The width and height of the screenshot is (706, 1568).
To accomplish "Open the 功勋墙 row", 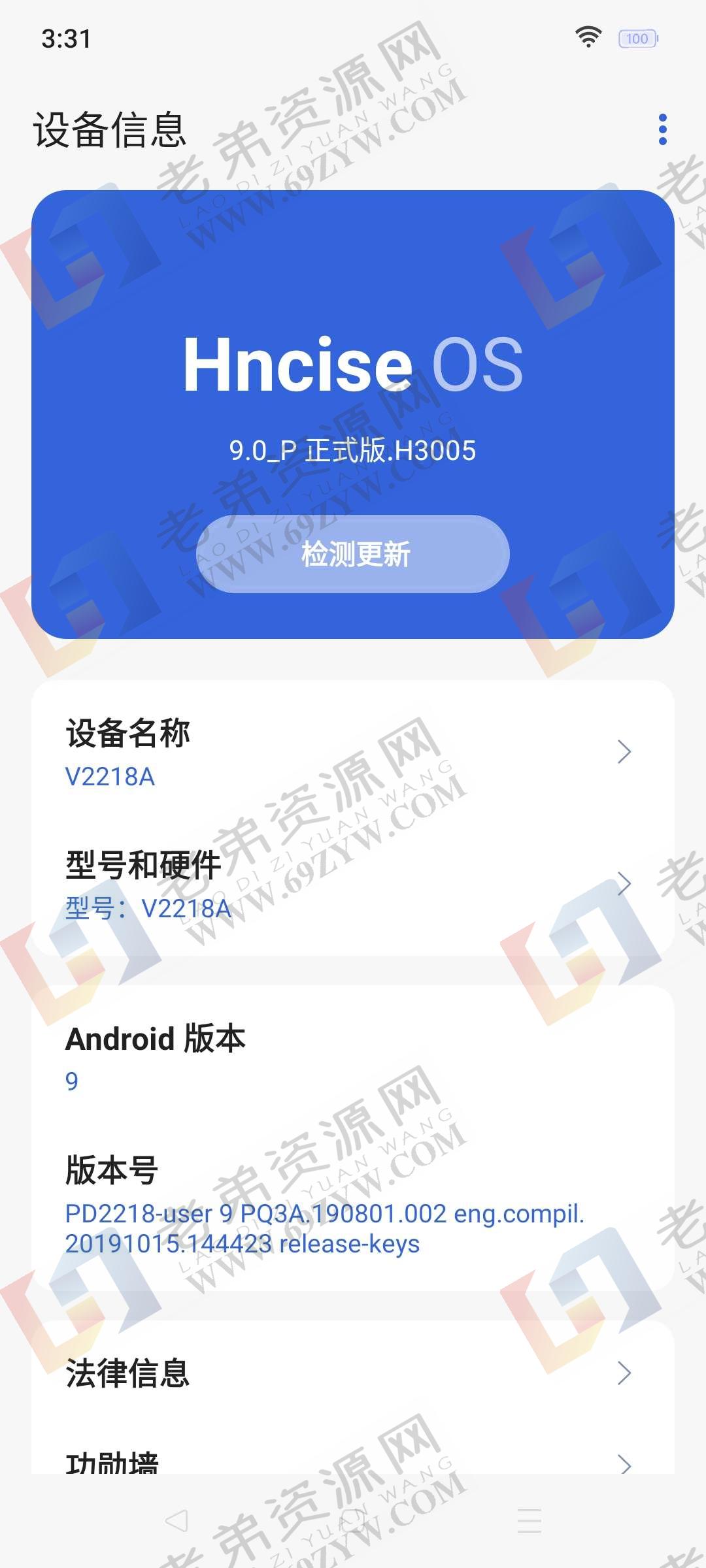I will click(x=353, y=1462).
